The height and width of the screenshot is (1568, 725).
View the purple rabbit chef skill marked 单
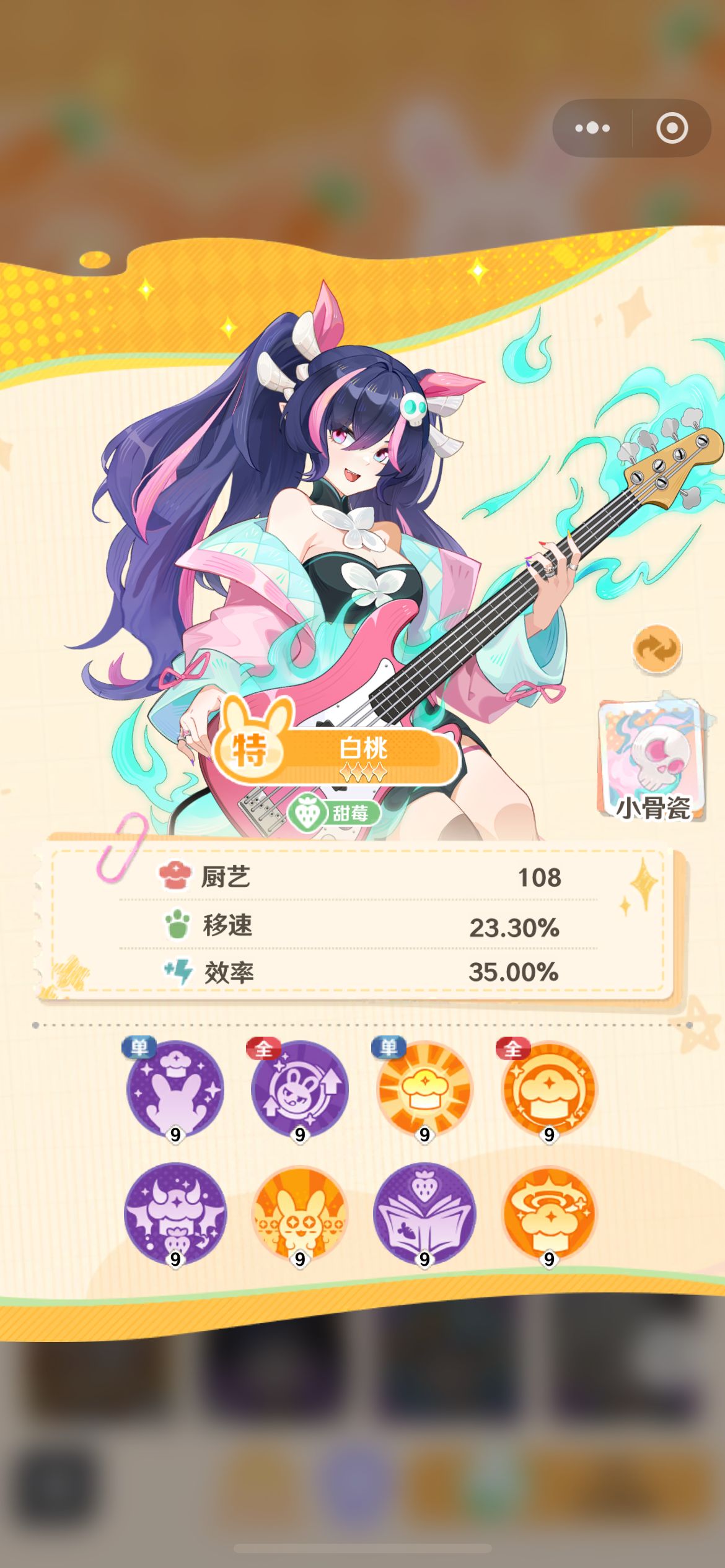coord(175,1090)
